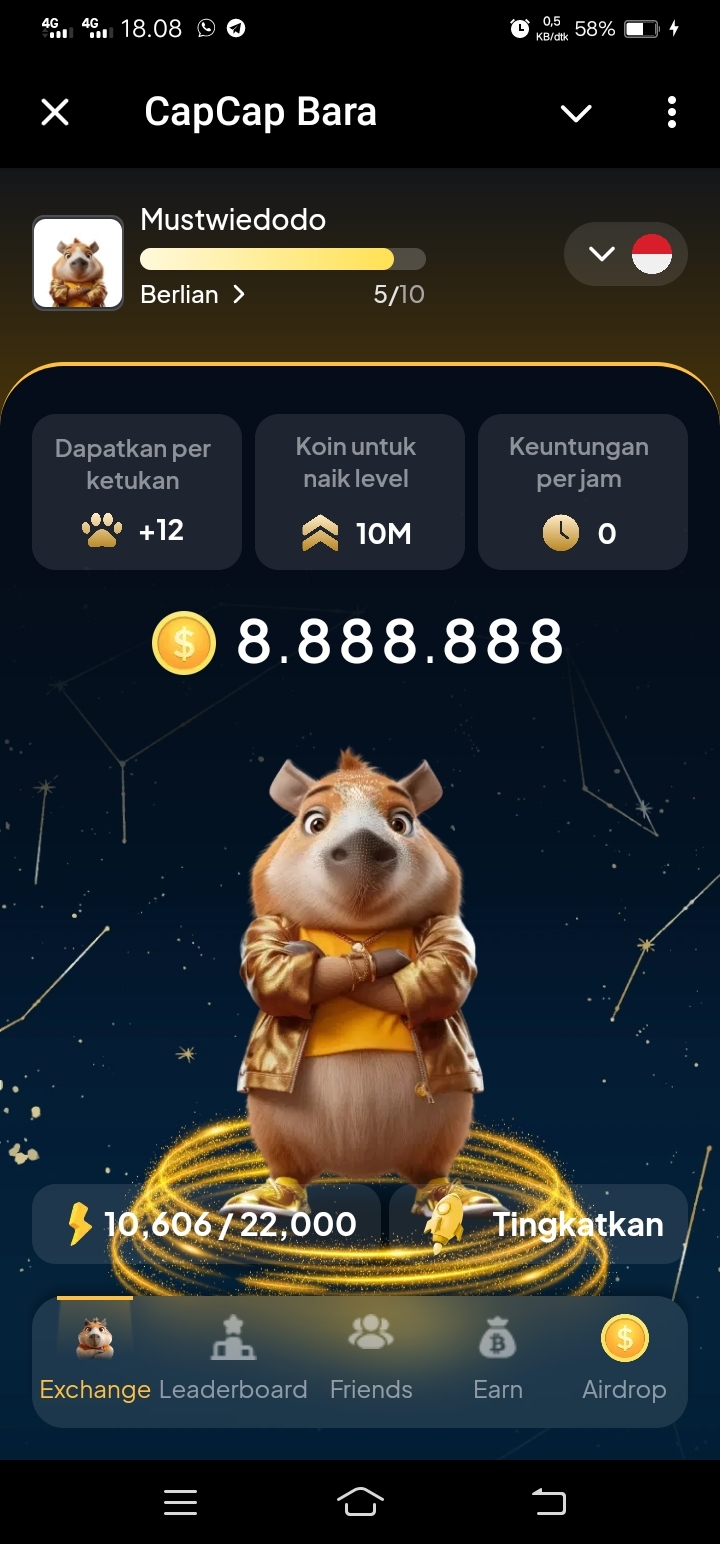Close the CapCap Bara mini app
The image size is (720, 1544).
pos(55,113)
